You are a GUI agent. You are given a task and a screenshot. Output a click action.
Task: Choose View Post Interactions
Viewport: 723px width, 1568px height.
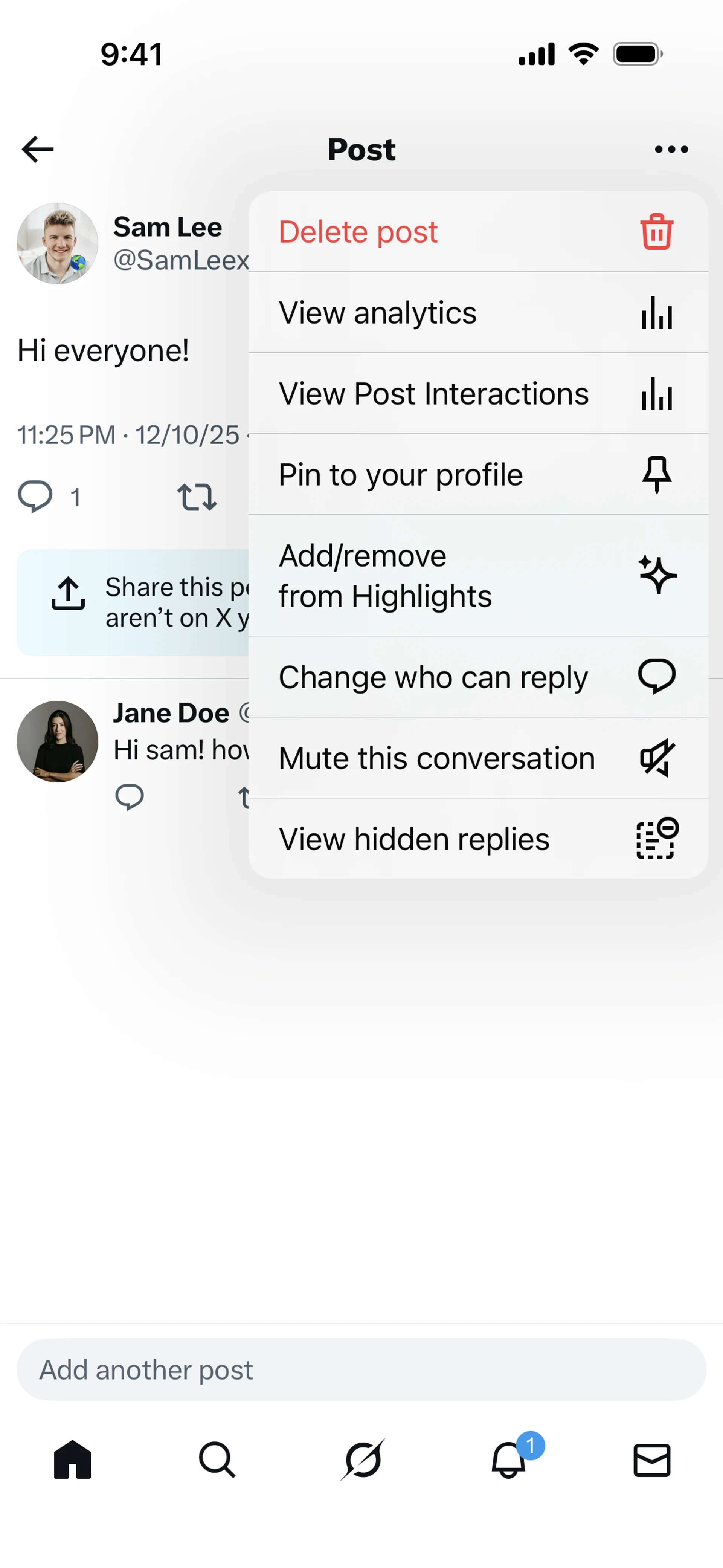(478, 394)
